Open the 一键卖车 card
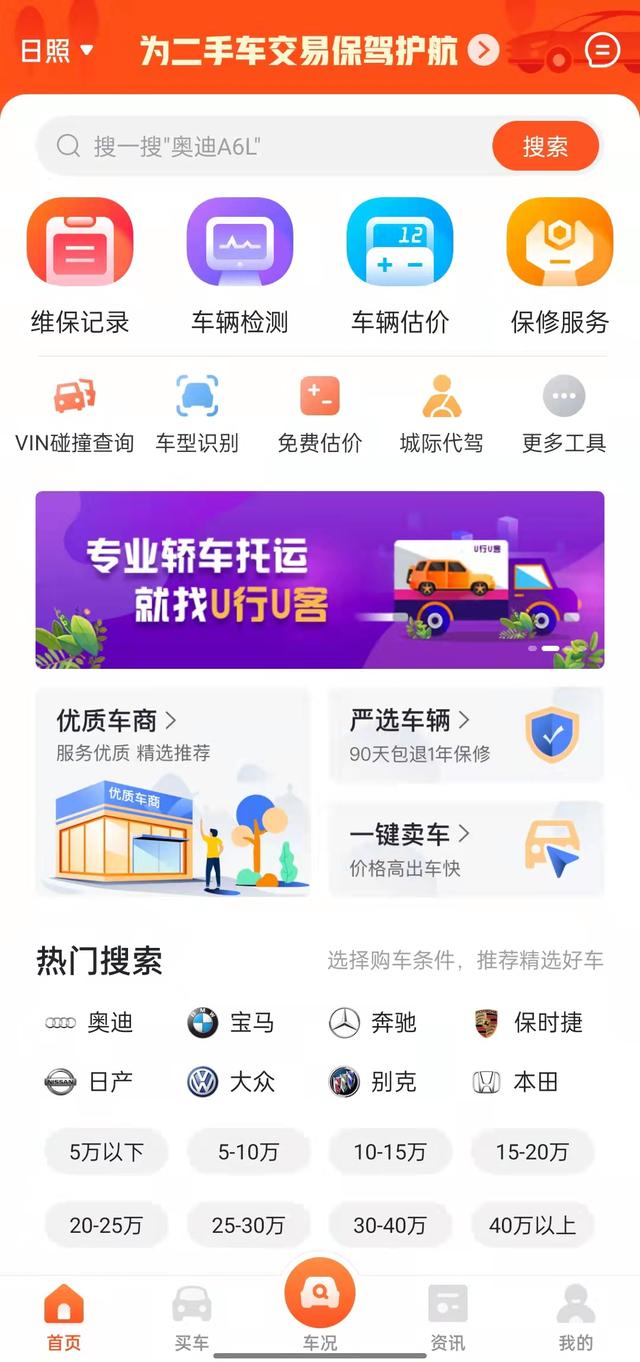This screenshot has width=640, height=1362. pyautogui.click(x=465, y=848)
